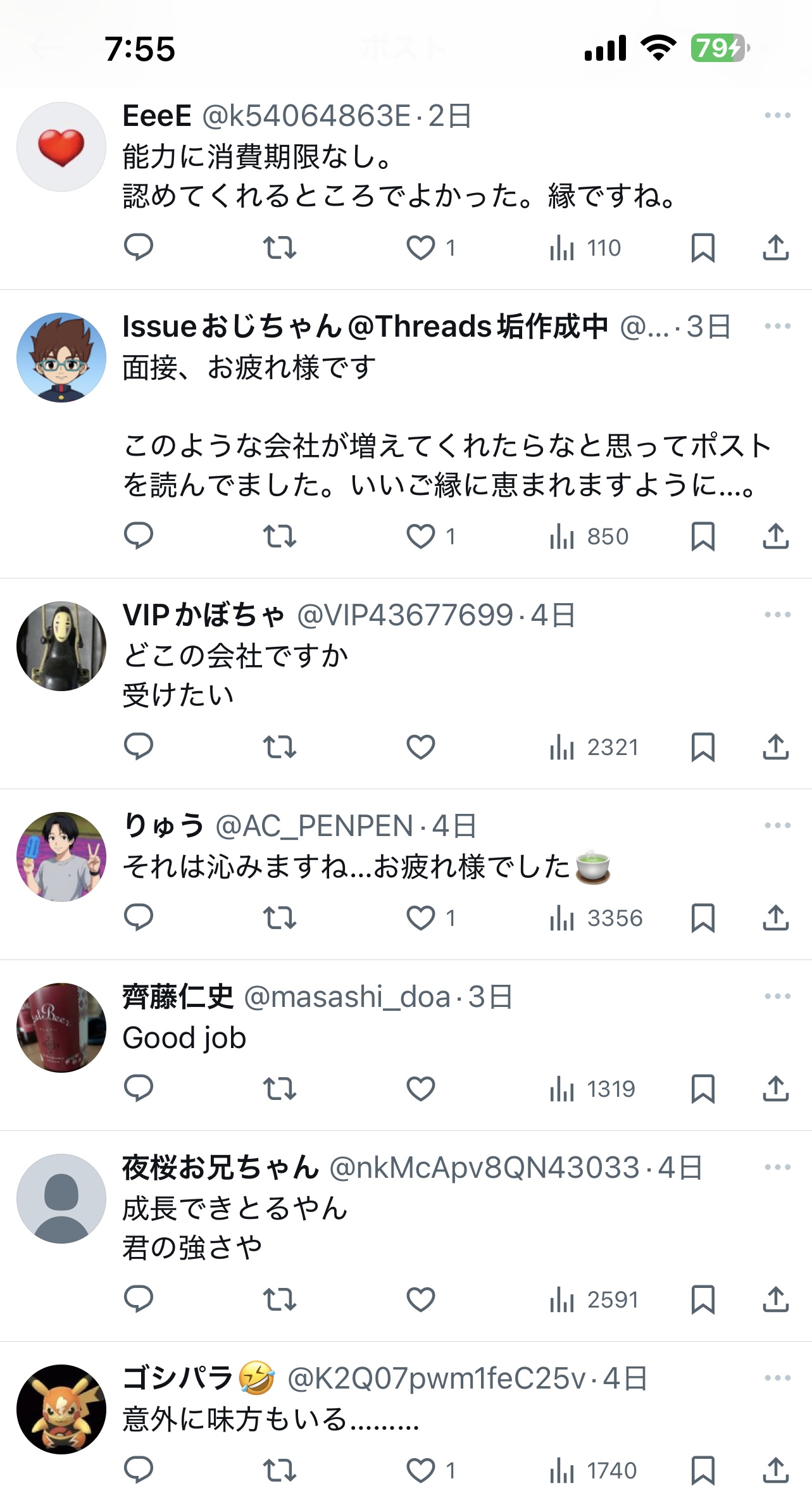This screenshot has height=1493, width=812.
Task: Open overflow menu on EeeE's post
Action: [x=777, y=115]
